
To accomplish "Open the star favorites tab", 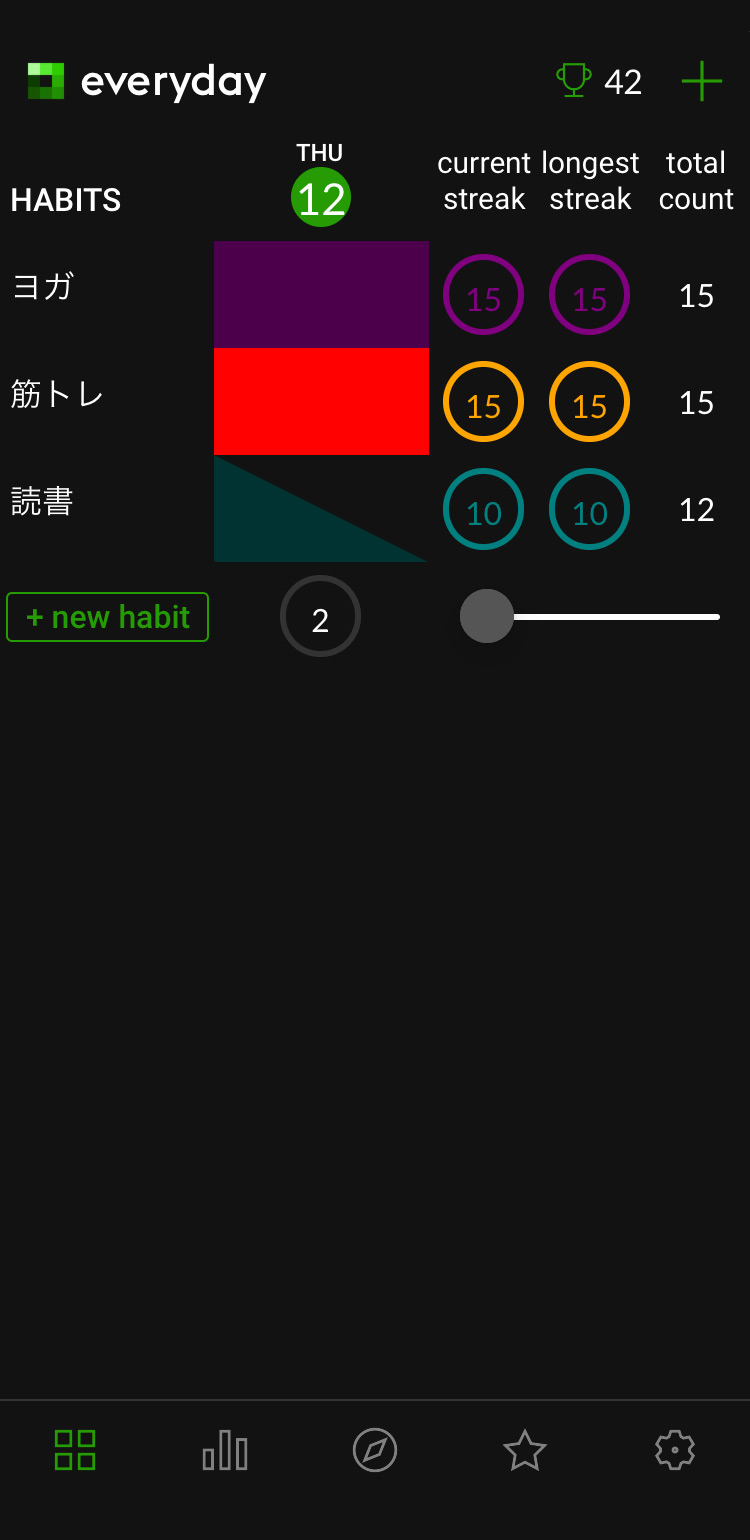I will [525, 1450].
